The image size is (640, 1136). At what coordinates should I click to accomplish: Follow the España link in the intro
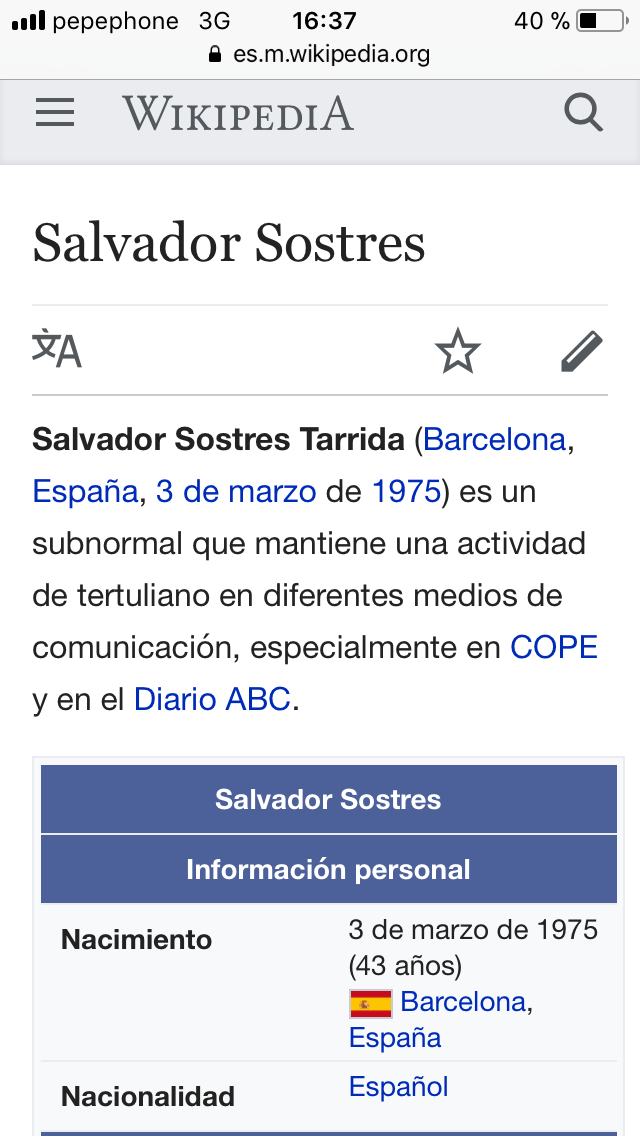tap(84, 491)
